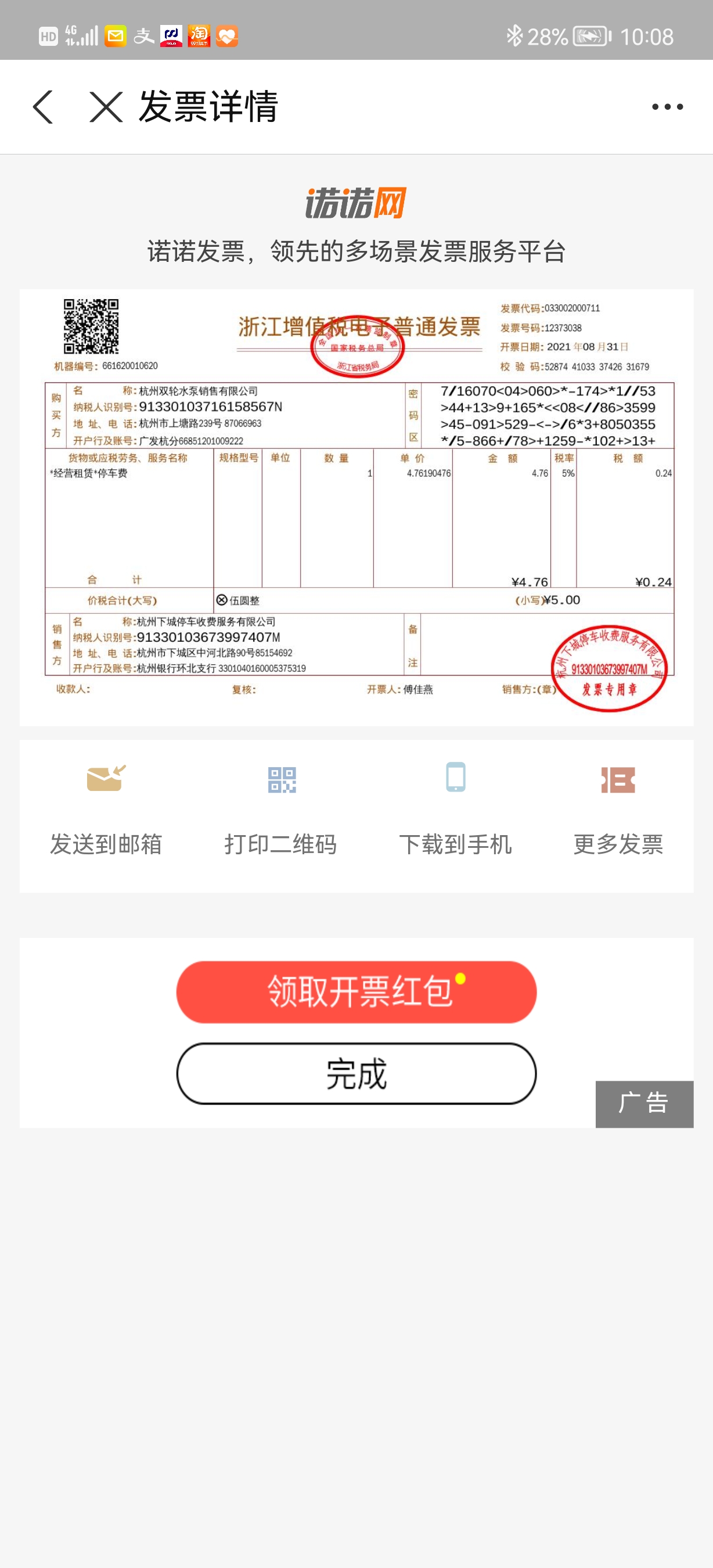Open the three-dot overflow menu

point(667,107)
